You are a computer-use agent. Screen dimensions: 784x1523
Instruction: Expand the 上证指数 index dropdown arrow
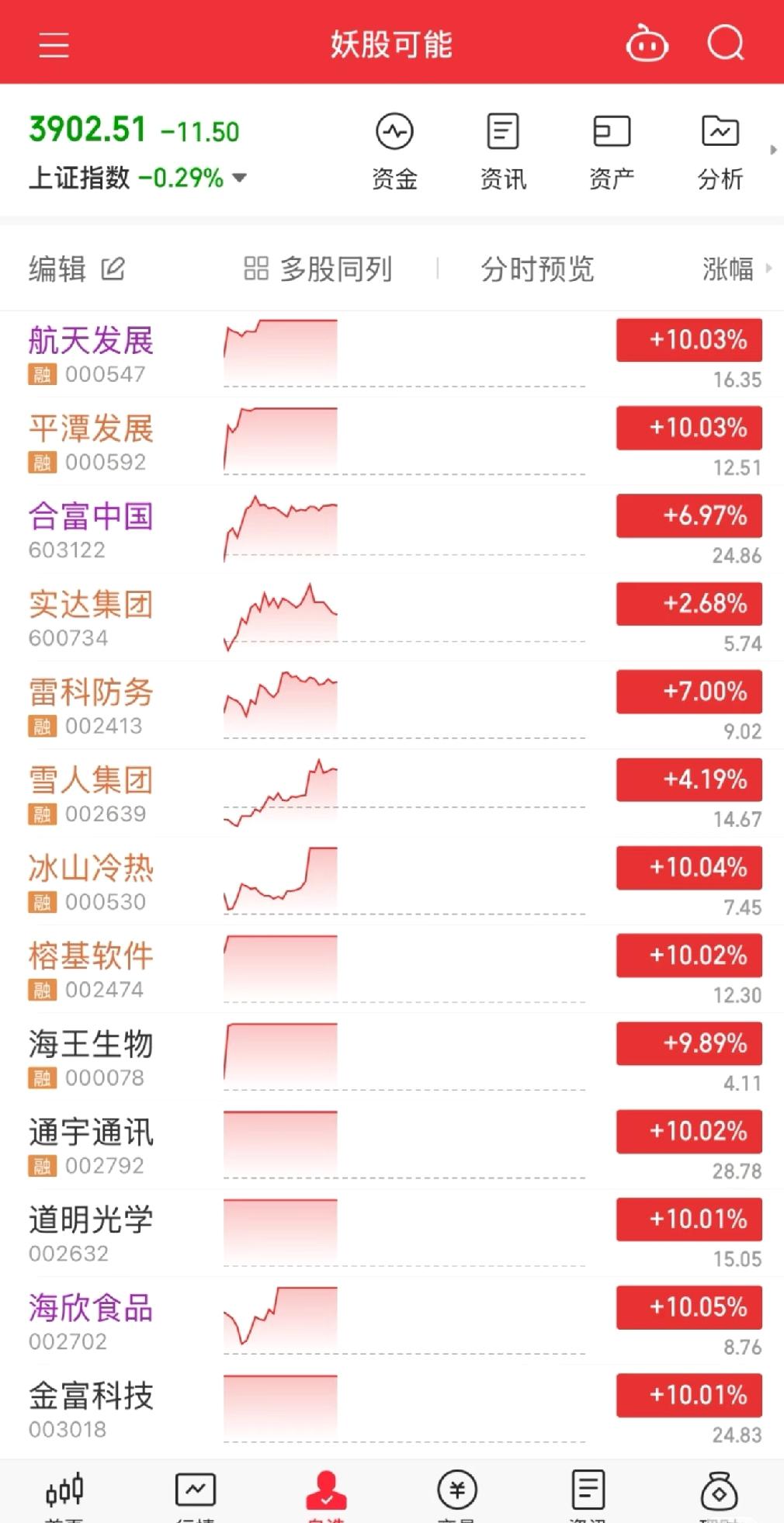(241, 178)
